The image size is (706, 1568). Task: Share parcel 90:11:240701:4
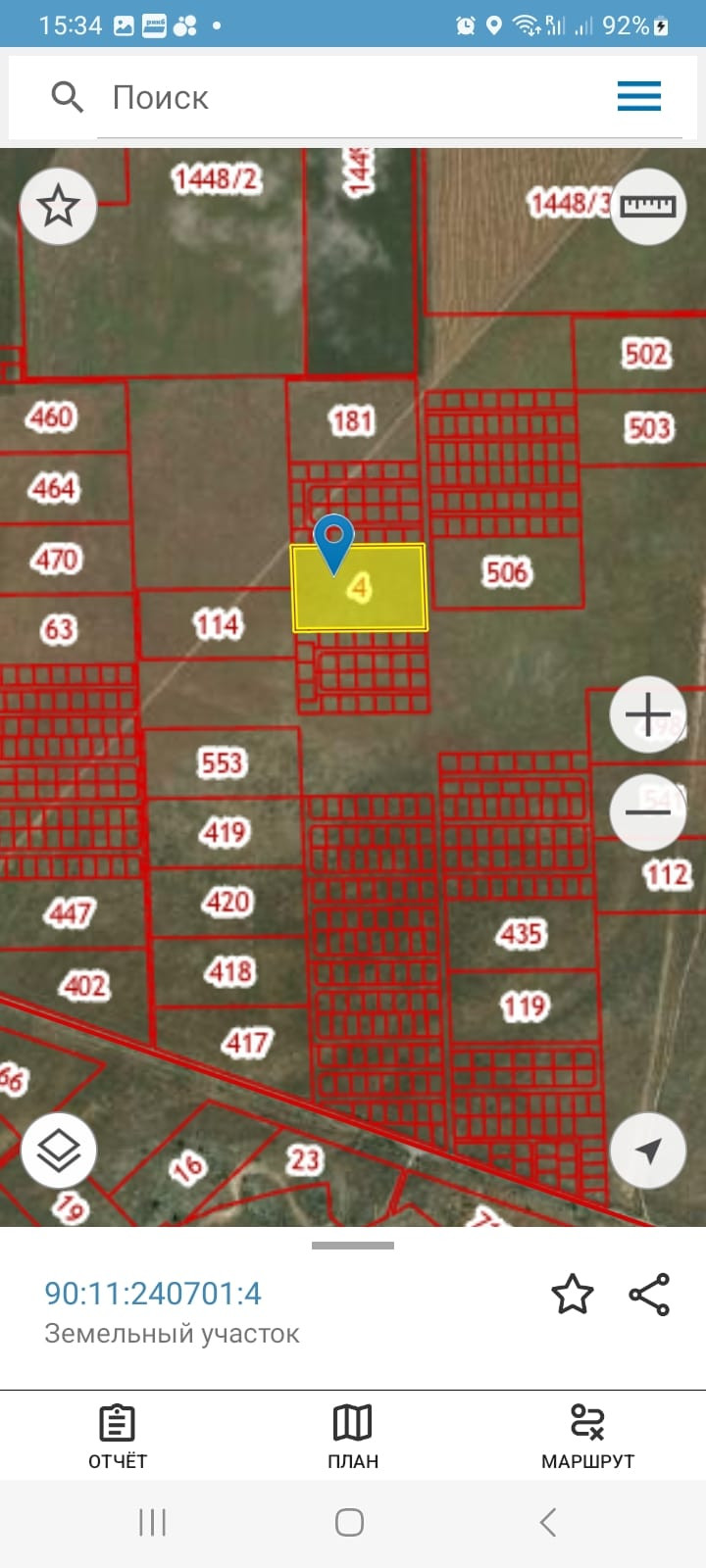tap(649, 1295)
